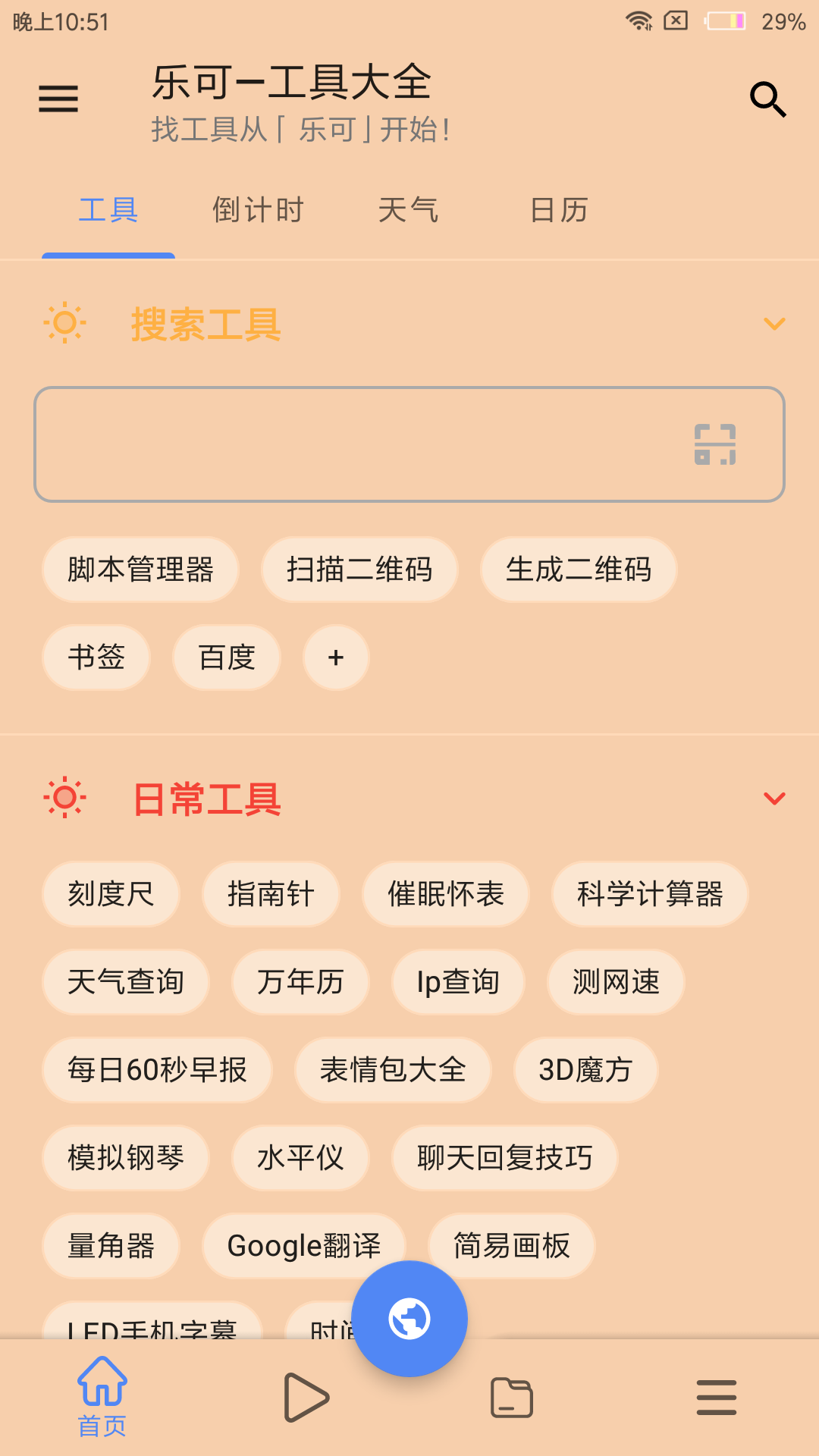Image resolution: width=819 pixels, height=1456 pixels.
Task: Open the folder tab in bottom bar
Action: click(512, 1397)
